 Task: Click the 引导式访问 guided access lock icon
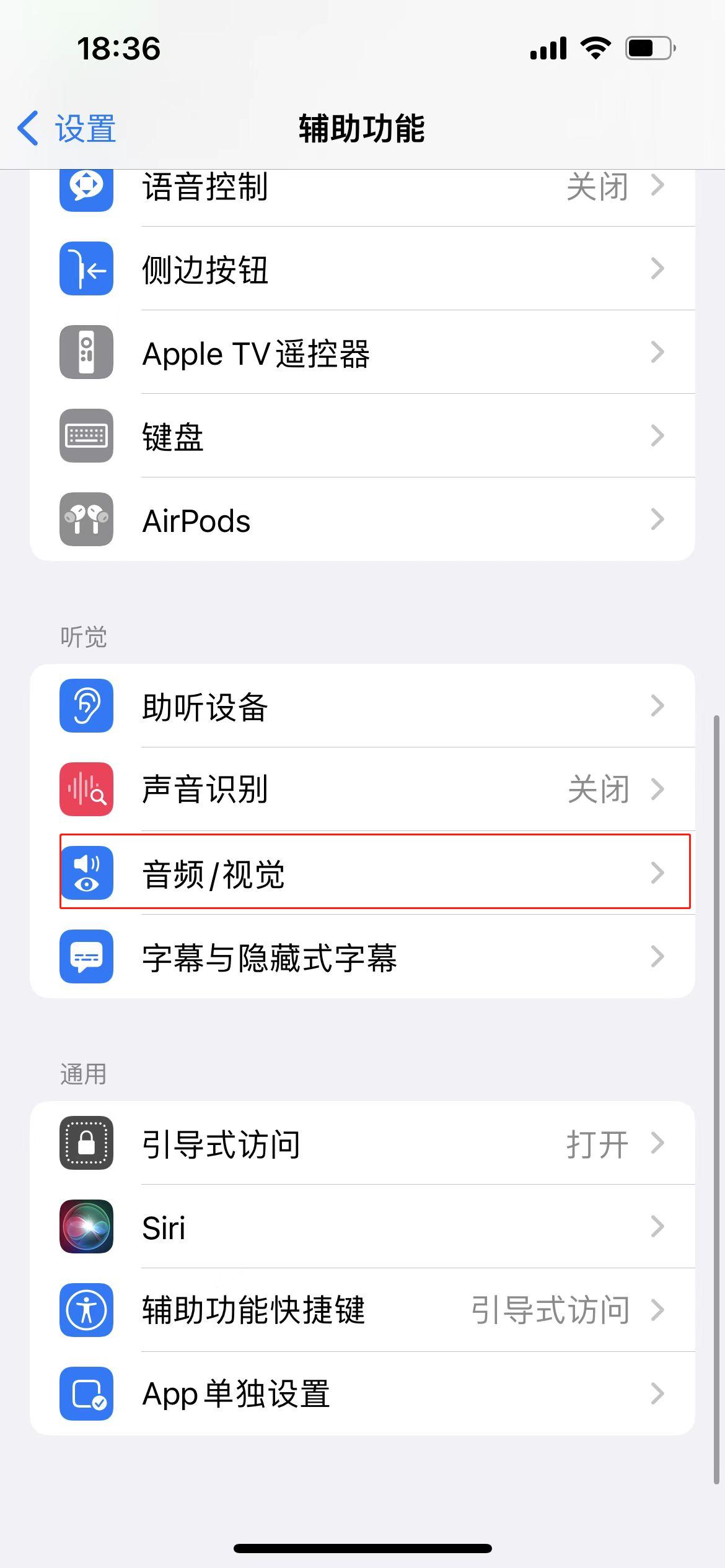click(x=86, y=1144)
